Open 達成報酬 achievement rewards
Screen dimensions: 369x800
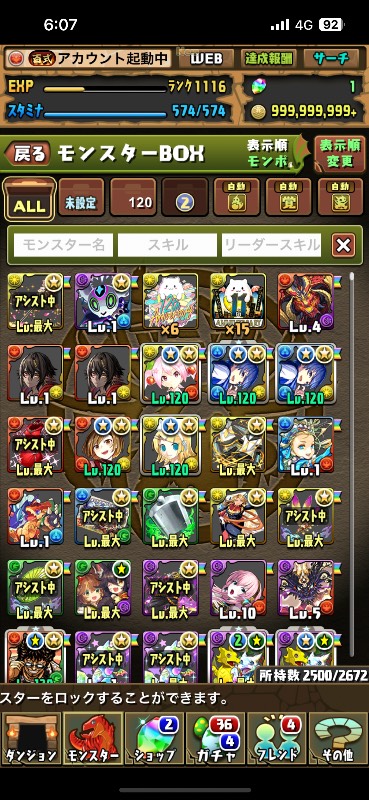pyautogui.click(x=269, y=59)
